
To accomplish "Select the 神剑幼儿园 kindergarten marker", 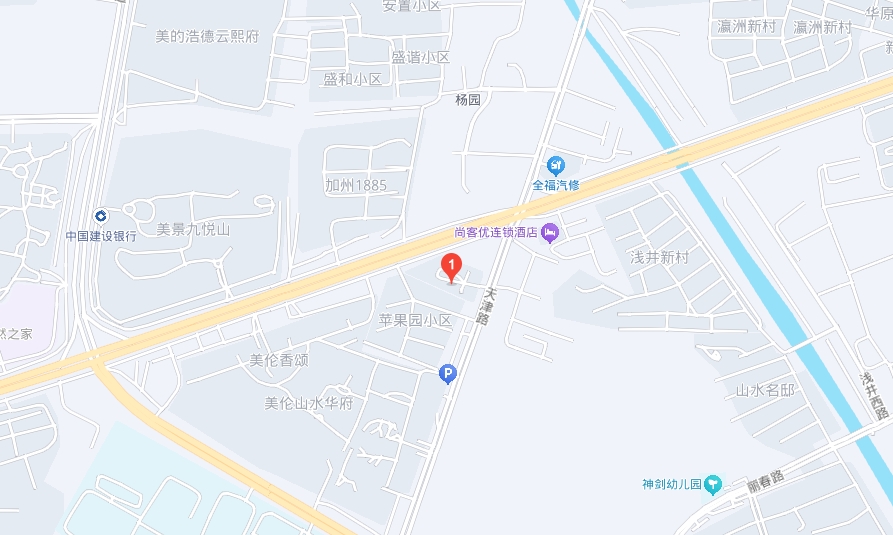I will pyautogui.click(x=712, y=485).
